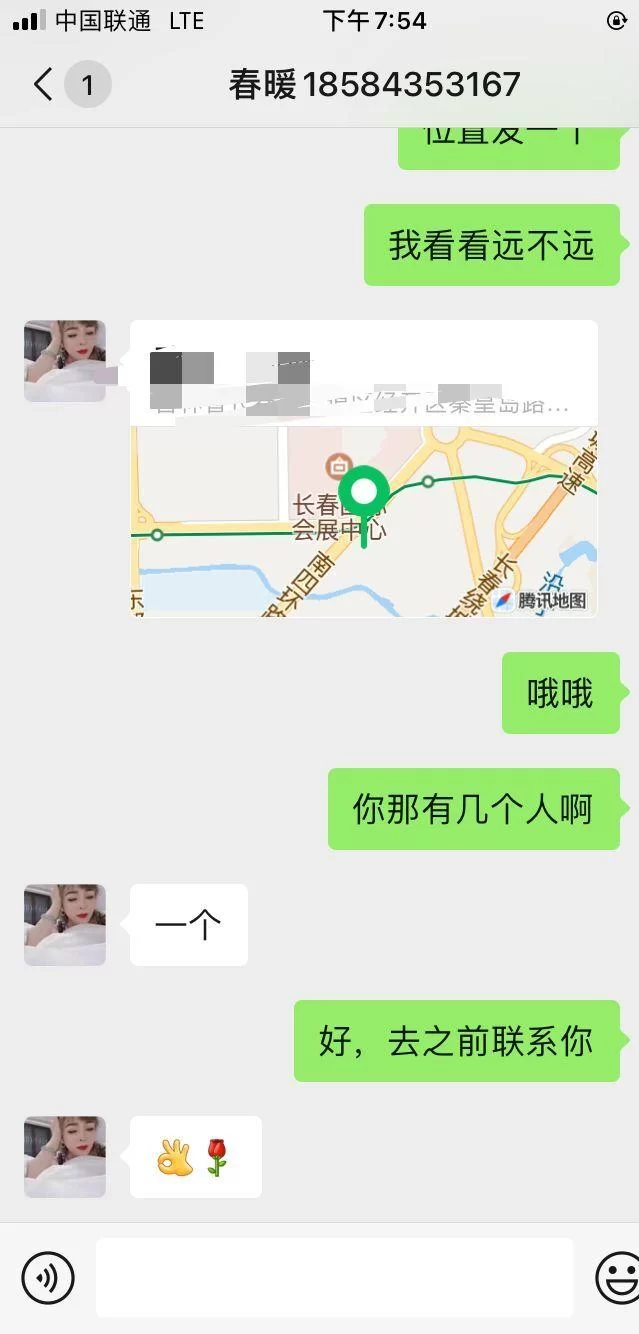
Task: Tap the message text field
Action: click(x=334, y=1277)
